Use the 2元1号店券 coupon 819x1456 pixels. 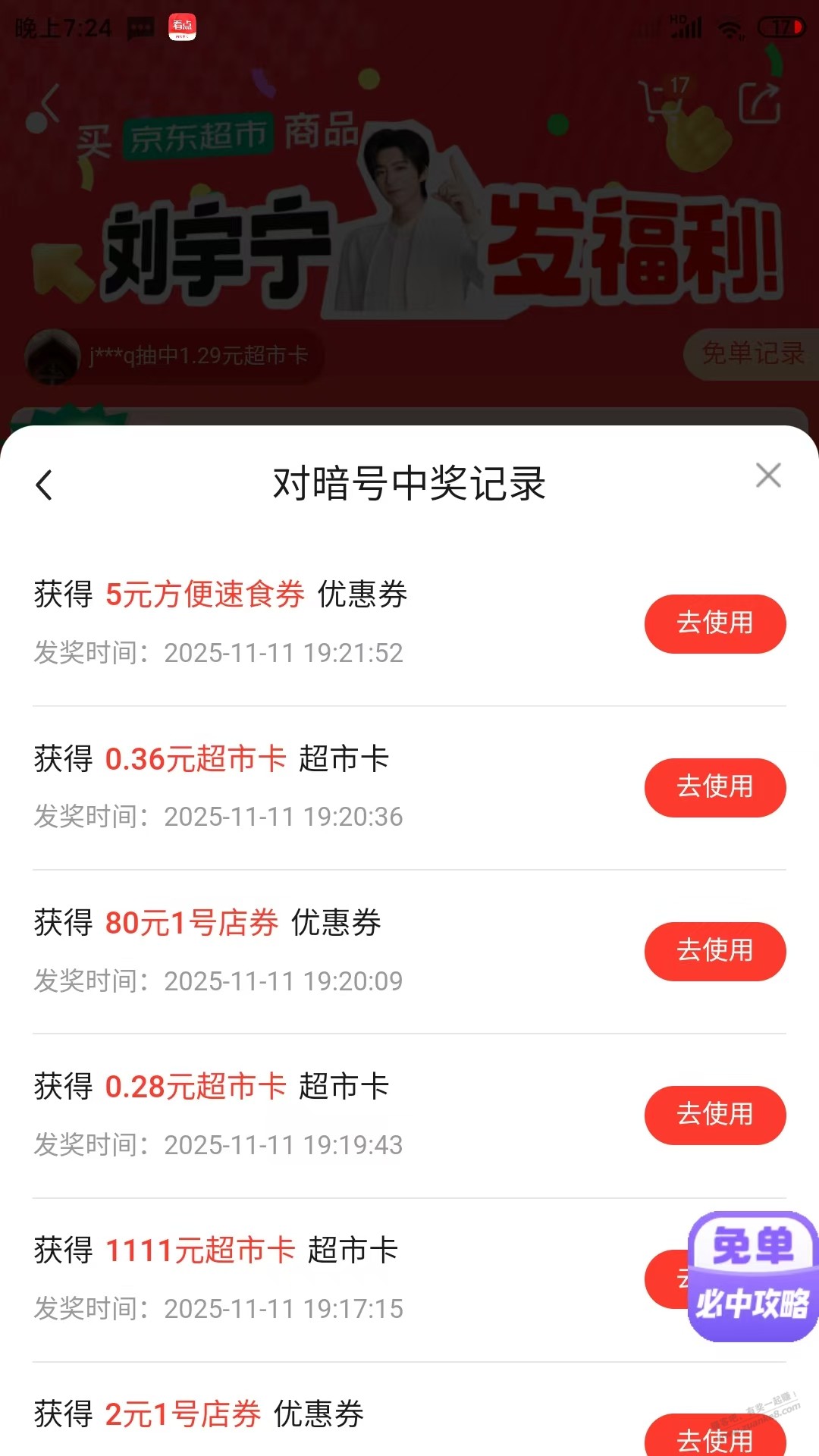click(x=714, y=1438)
